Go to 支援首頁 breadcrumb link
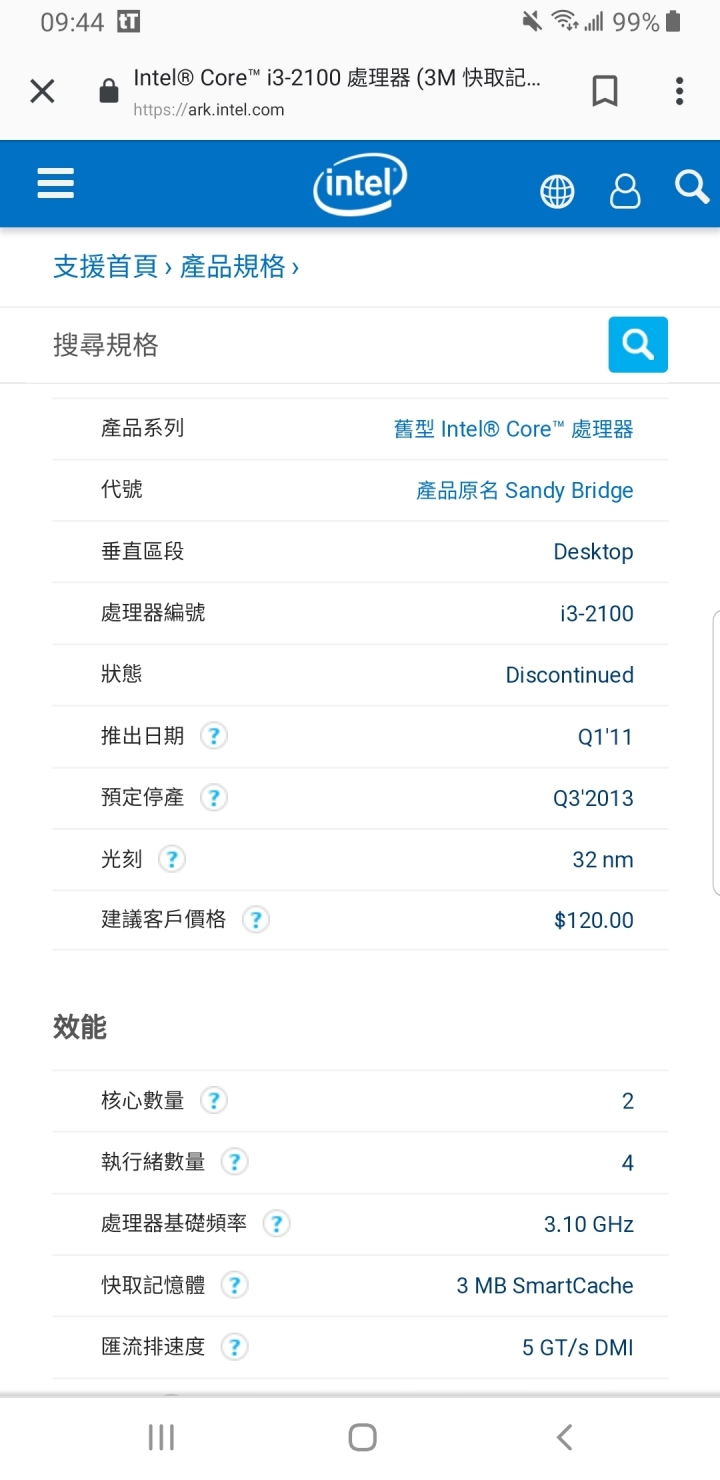720x1480 pixels. [x=105, y=267]
